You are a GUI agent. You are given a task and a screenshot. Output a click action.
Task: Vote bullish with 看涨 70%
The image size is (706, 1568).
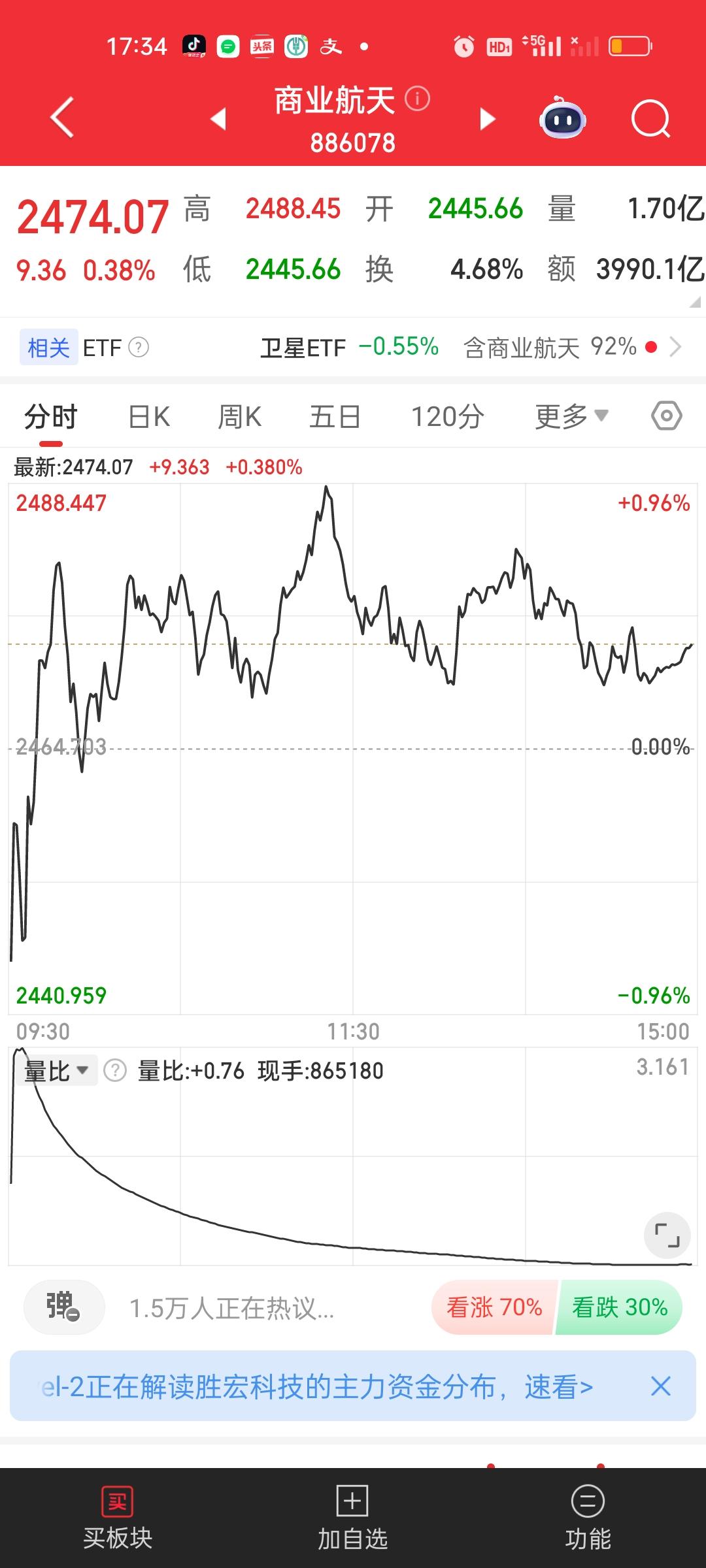pyautogui.click(x=494, y=1307)
